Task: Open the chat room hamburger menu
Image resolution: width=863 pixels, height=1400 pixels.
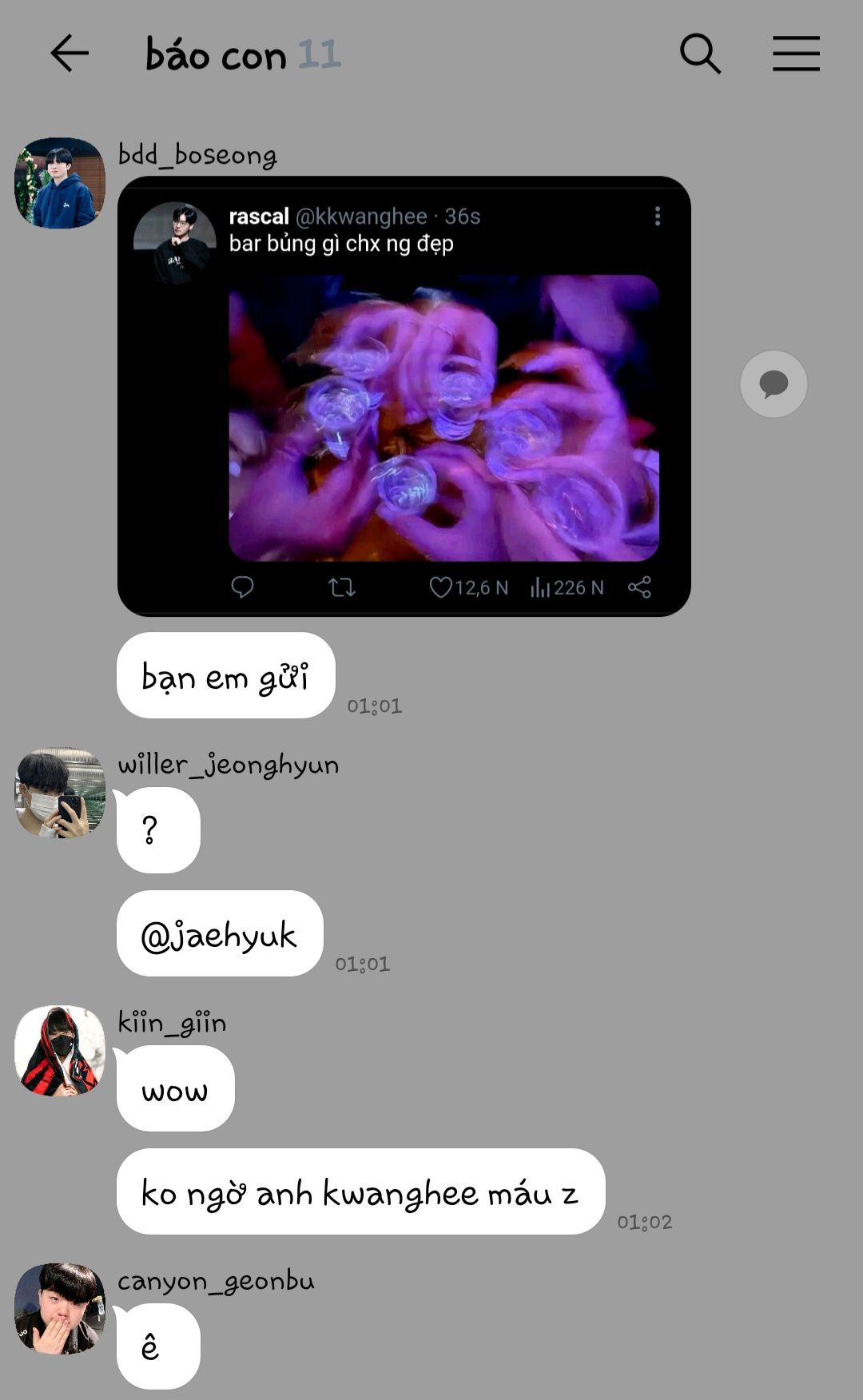Action: pos(796,54)
